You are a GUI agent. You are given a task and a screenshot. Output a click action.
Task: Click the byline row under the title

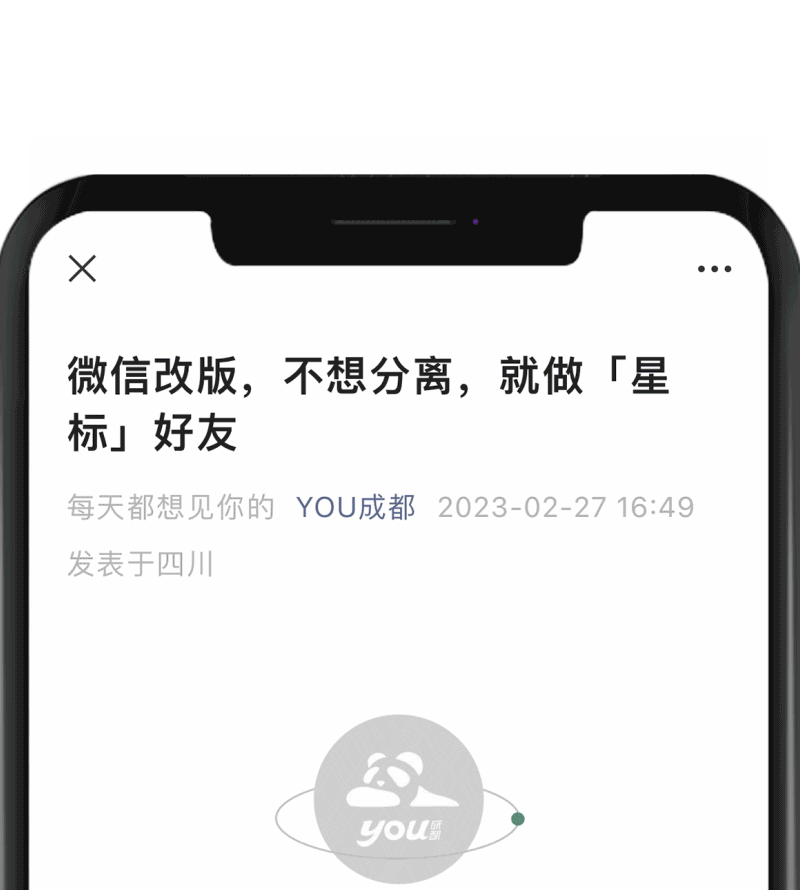pos(380,507)
